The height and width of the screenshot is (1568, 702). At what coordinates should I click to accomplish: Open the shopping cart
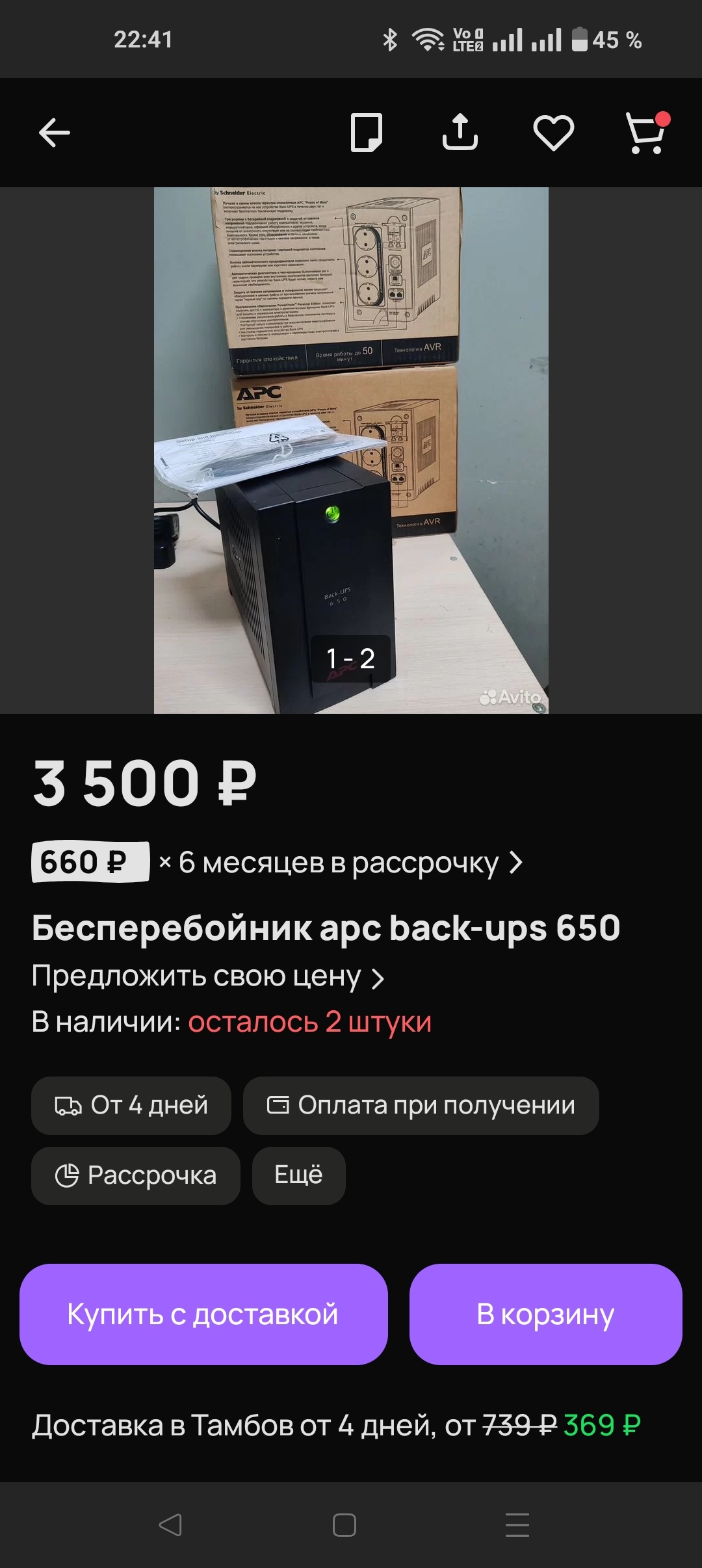tap(646, 133)
